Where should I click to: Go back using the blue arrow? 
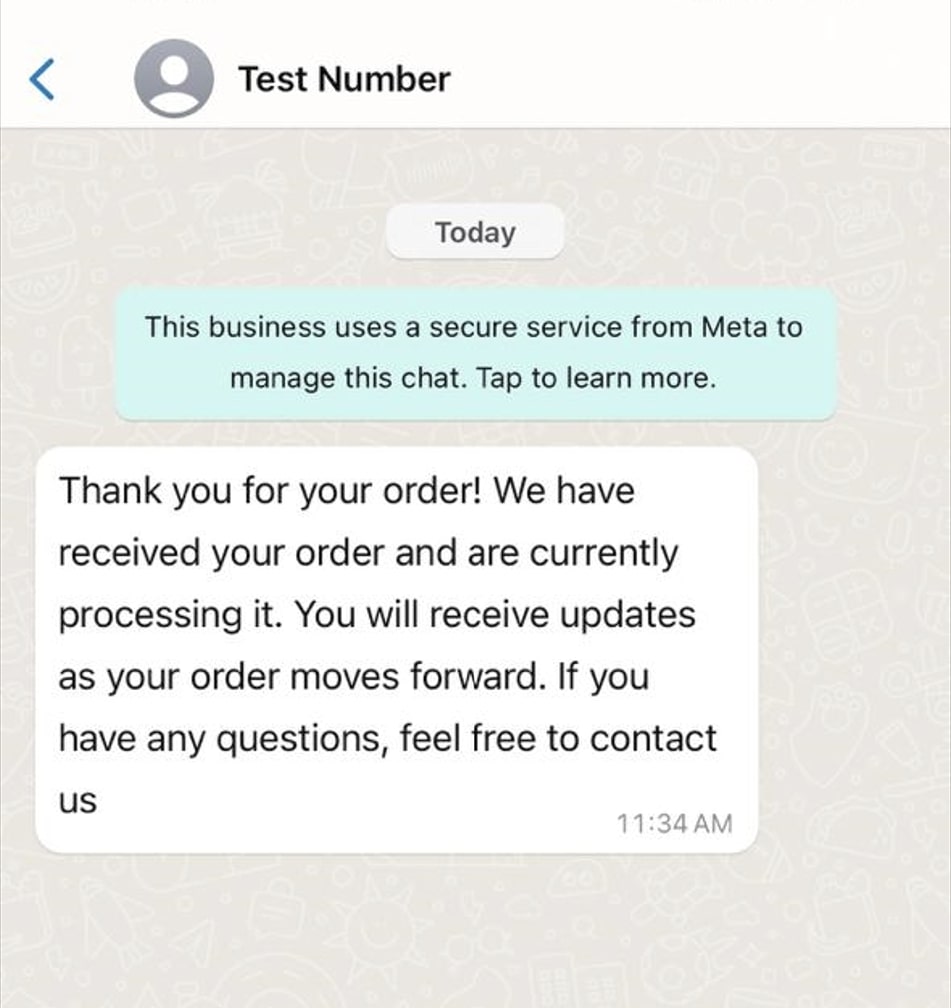[x=42, y=79]
